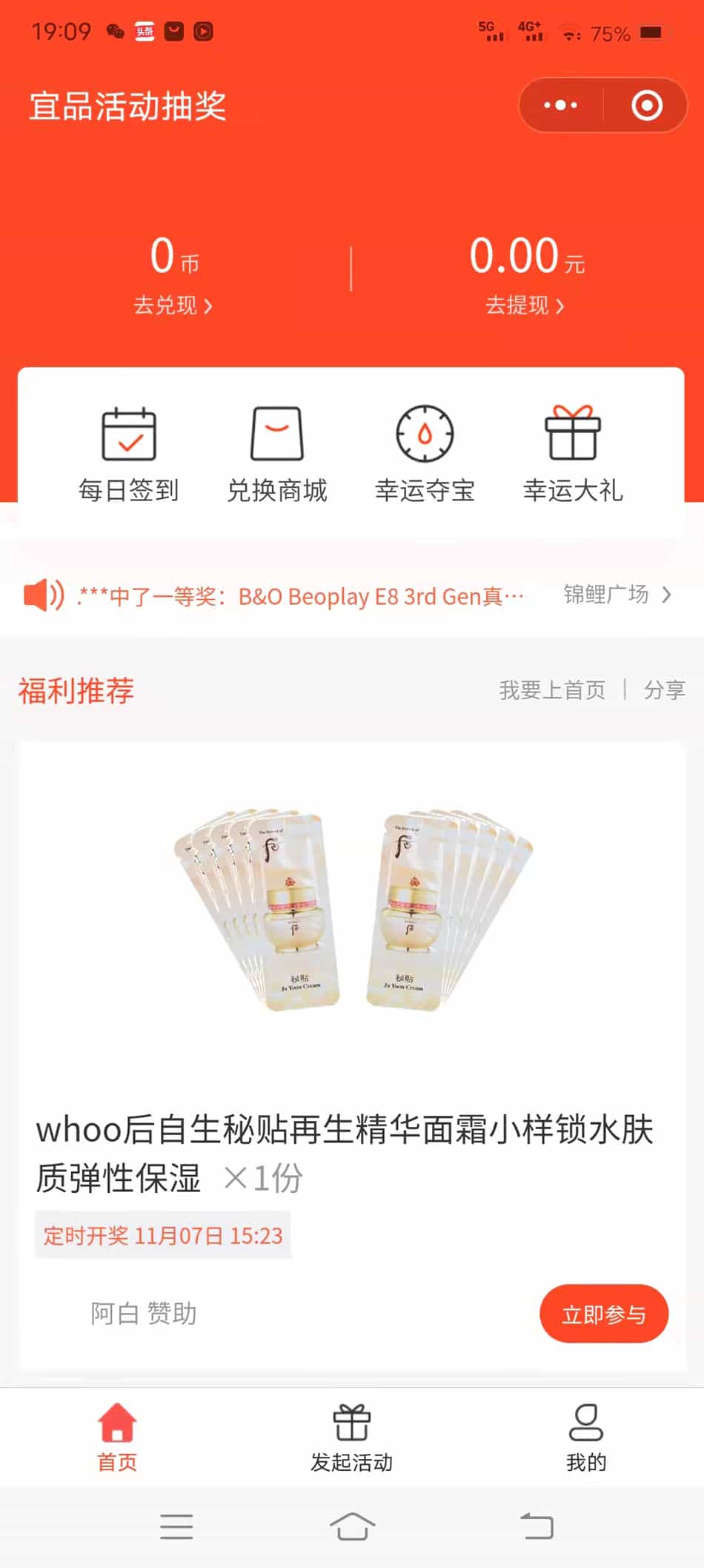704x1568 pixels.
Task: Close the mini program with the circle icon
Action: [646, 105]
